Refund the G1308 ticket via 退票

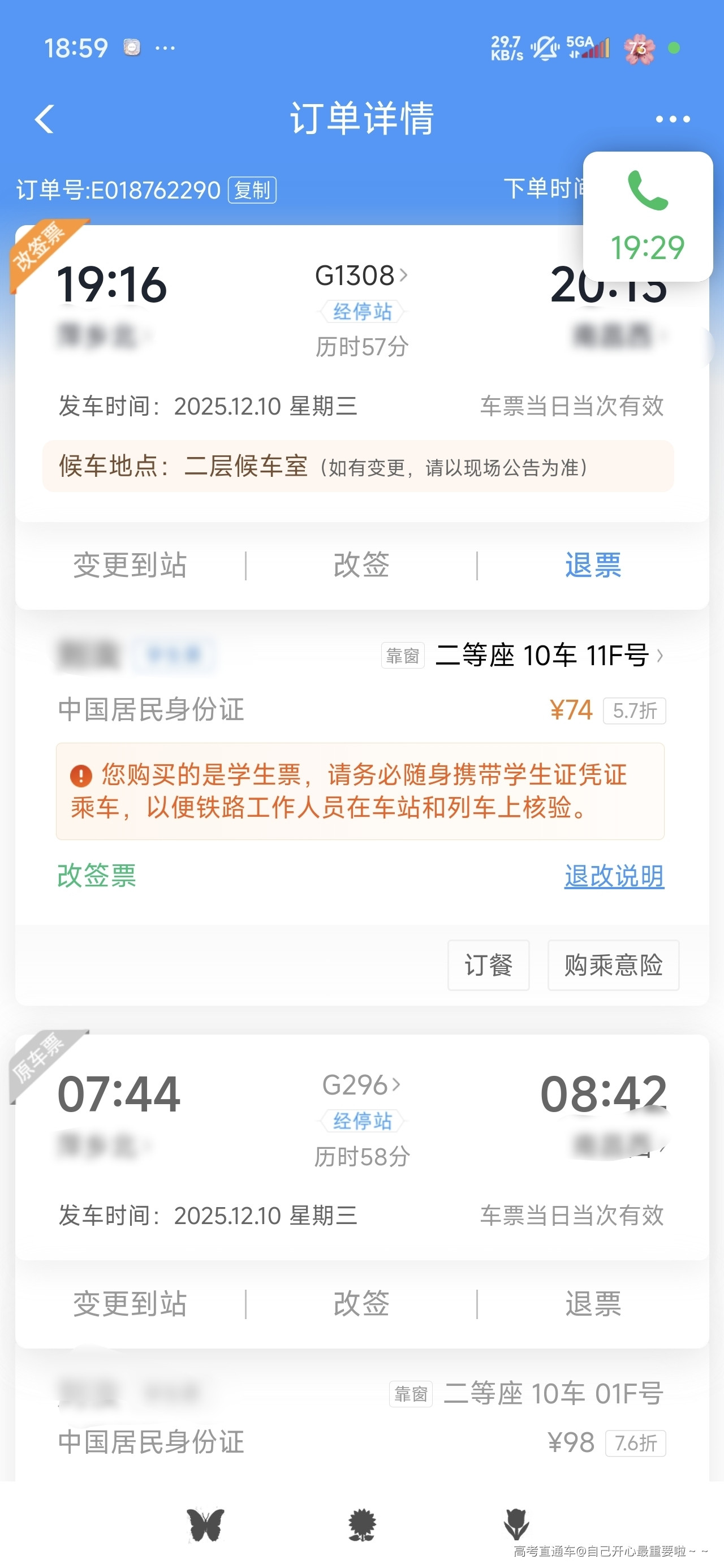pos(592,565)
